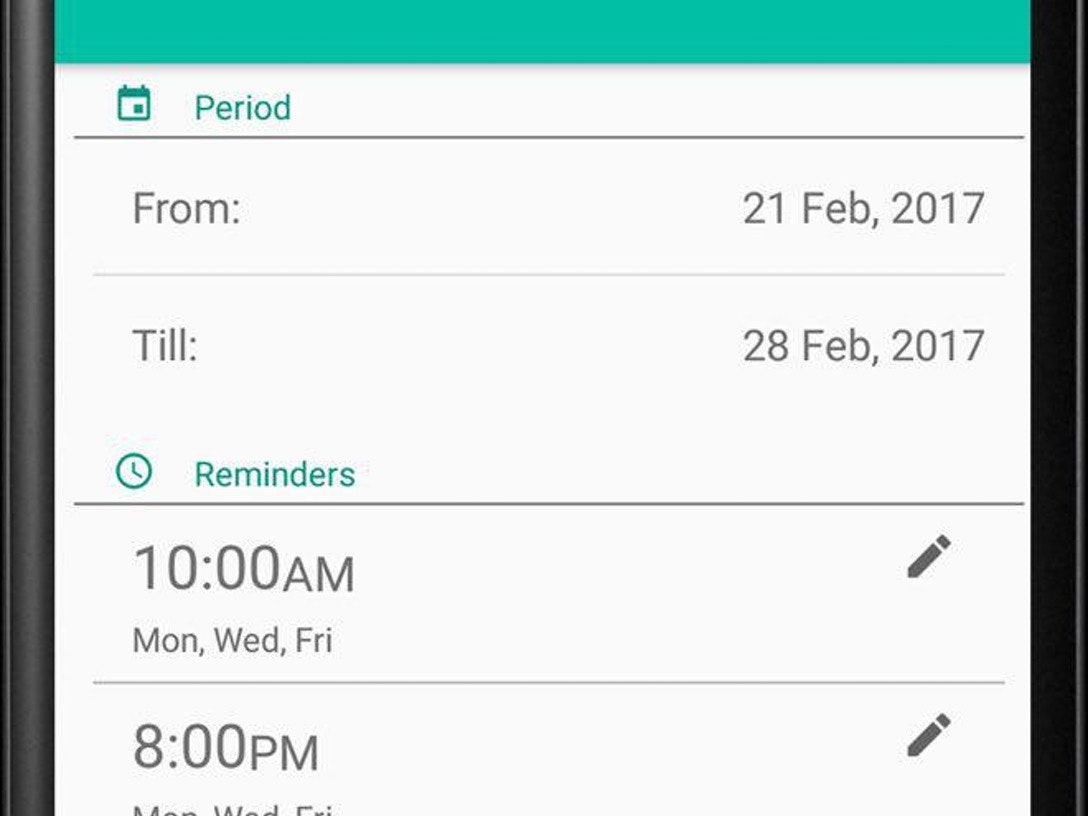Change the Till end date

pos(862,346)
